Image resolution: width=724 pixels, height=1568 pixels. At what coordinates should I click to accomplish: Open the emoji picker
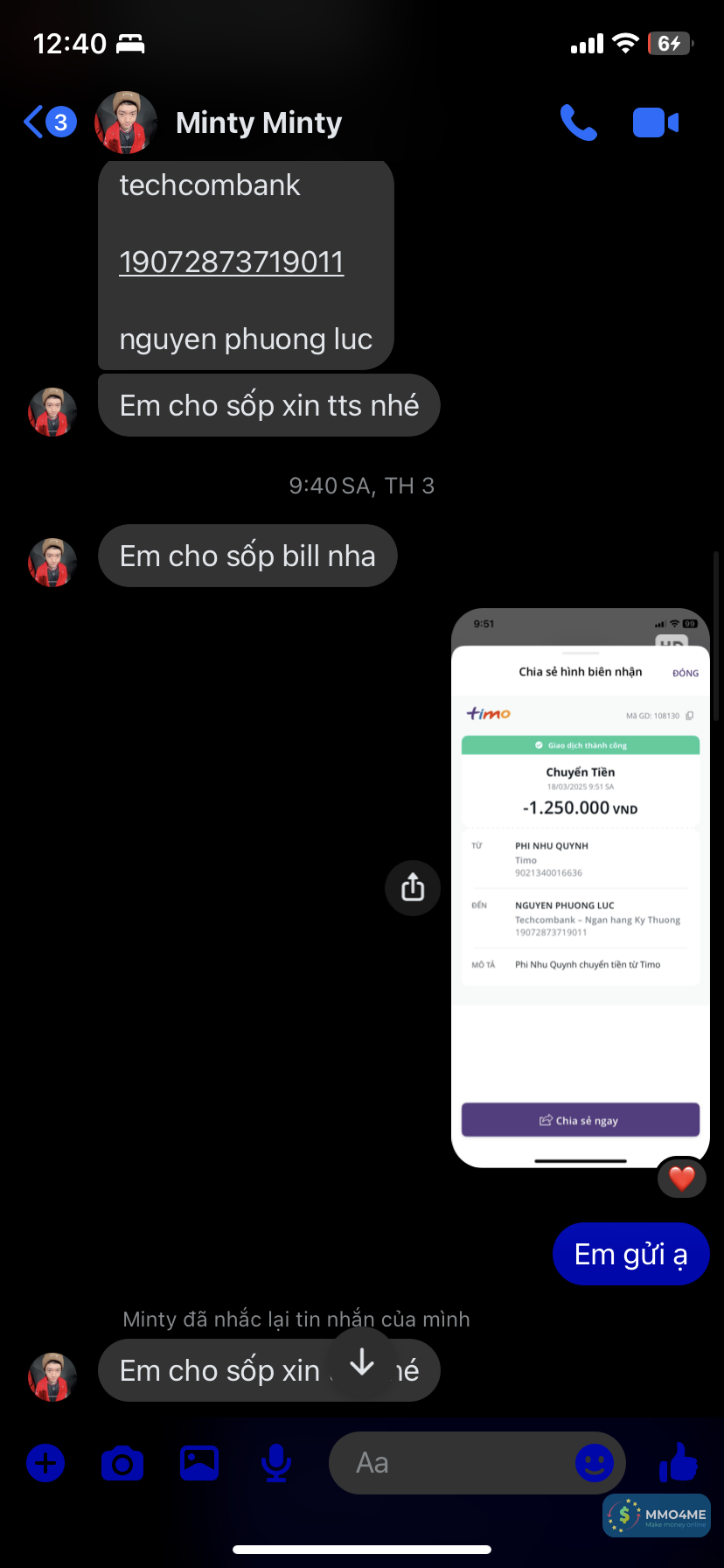coord(595,1463)
